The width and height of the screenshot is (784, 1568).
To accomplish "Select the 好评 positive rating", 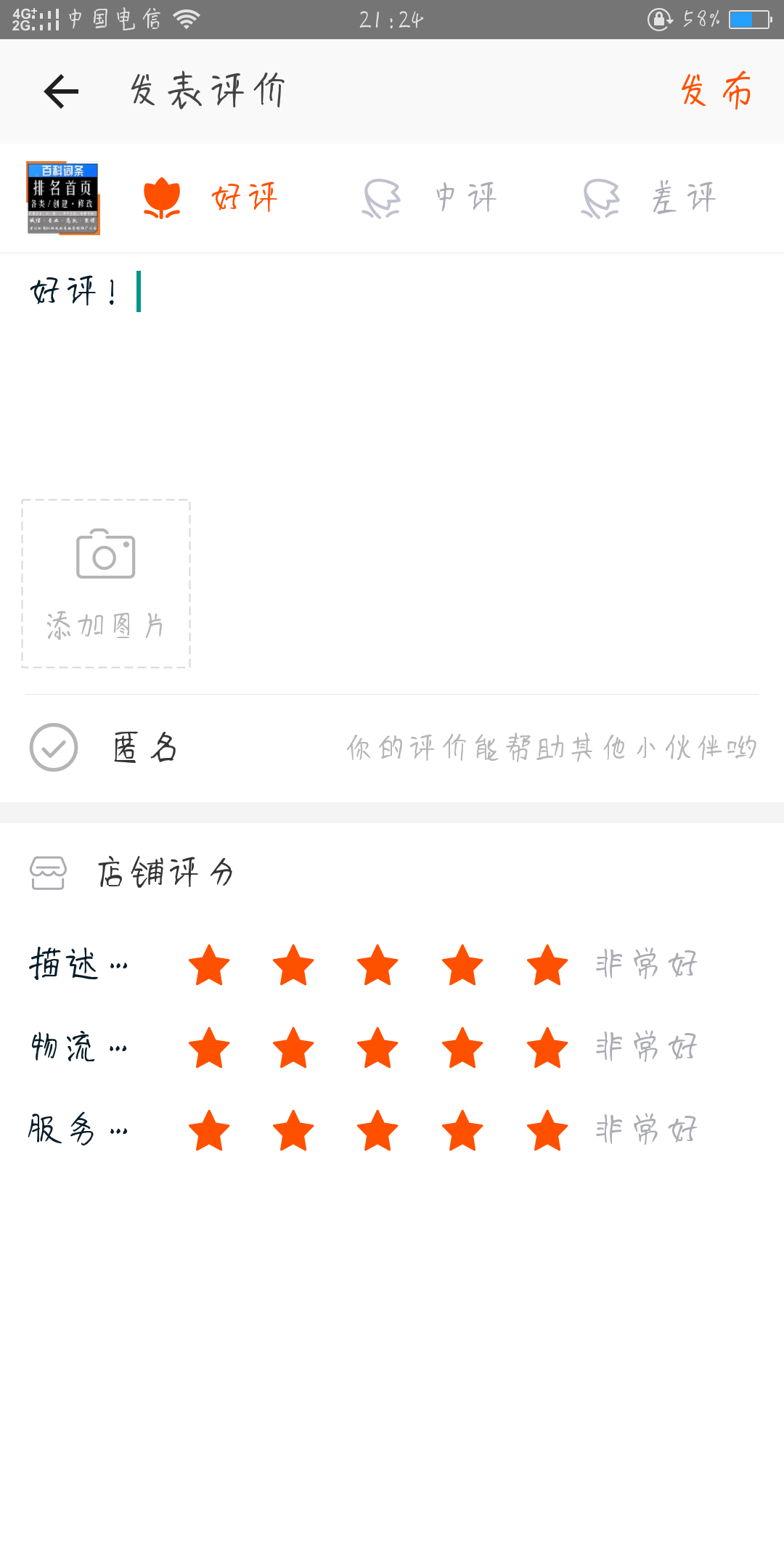I will 211,198.
